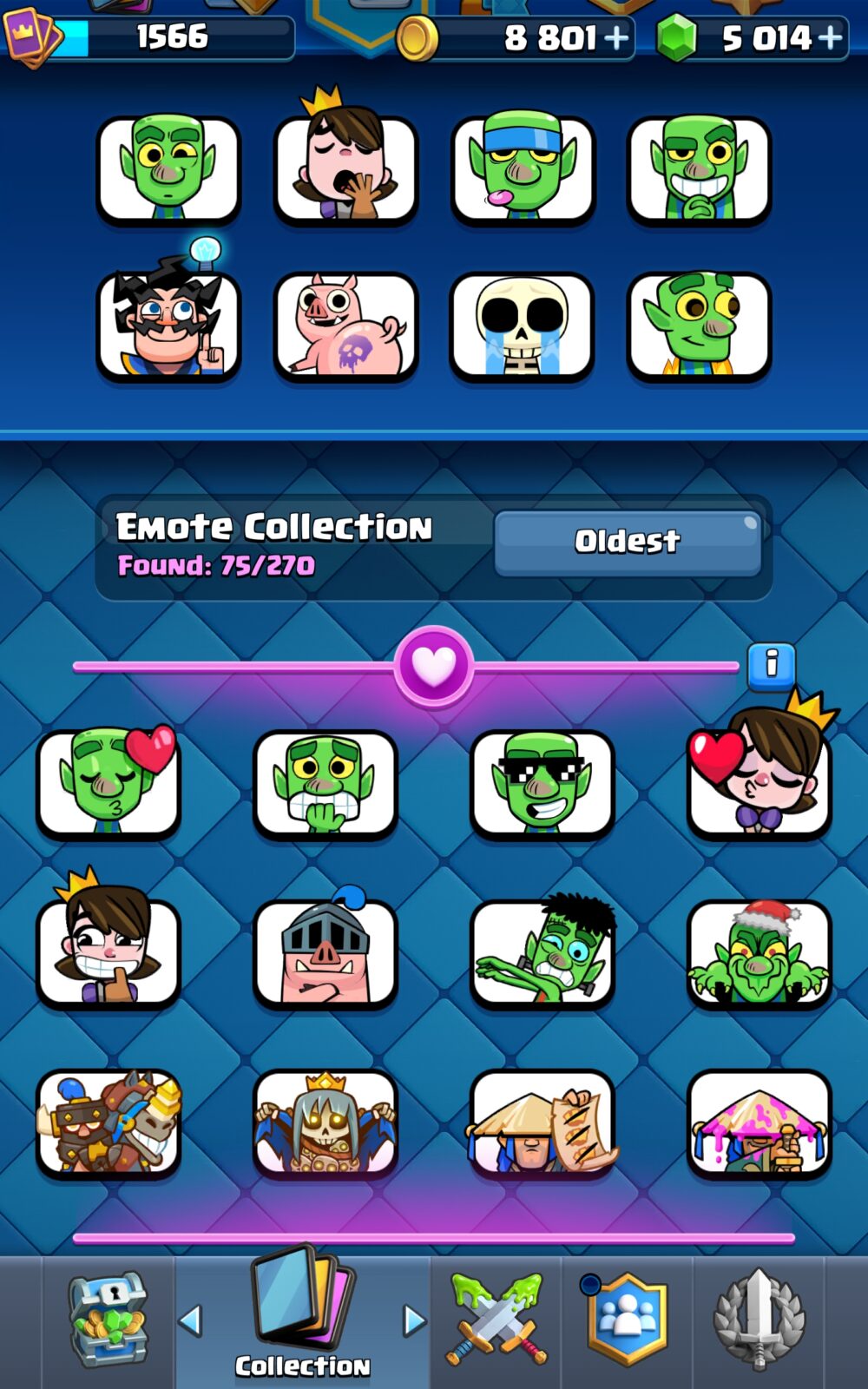Viewport: 868px width, 1389px height.
Task: Select the goblin with sunglasses emote
Action: click(x=542, y=783)
